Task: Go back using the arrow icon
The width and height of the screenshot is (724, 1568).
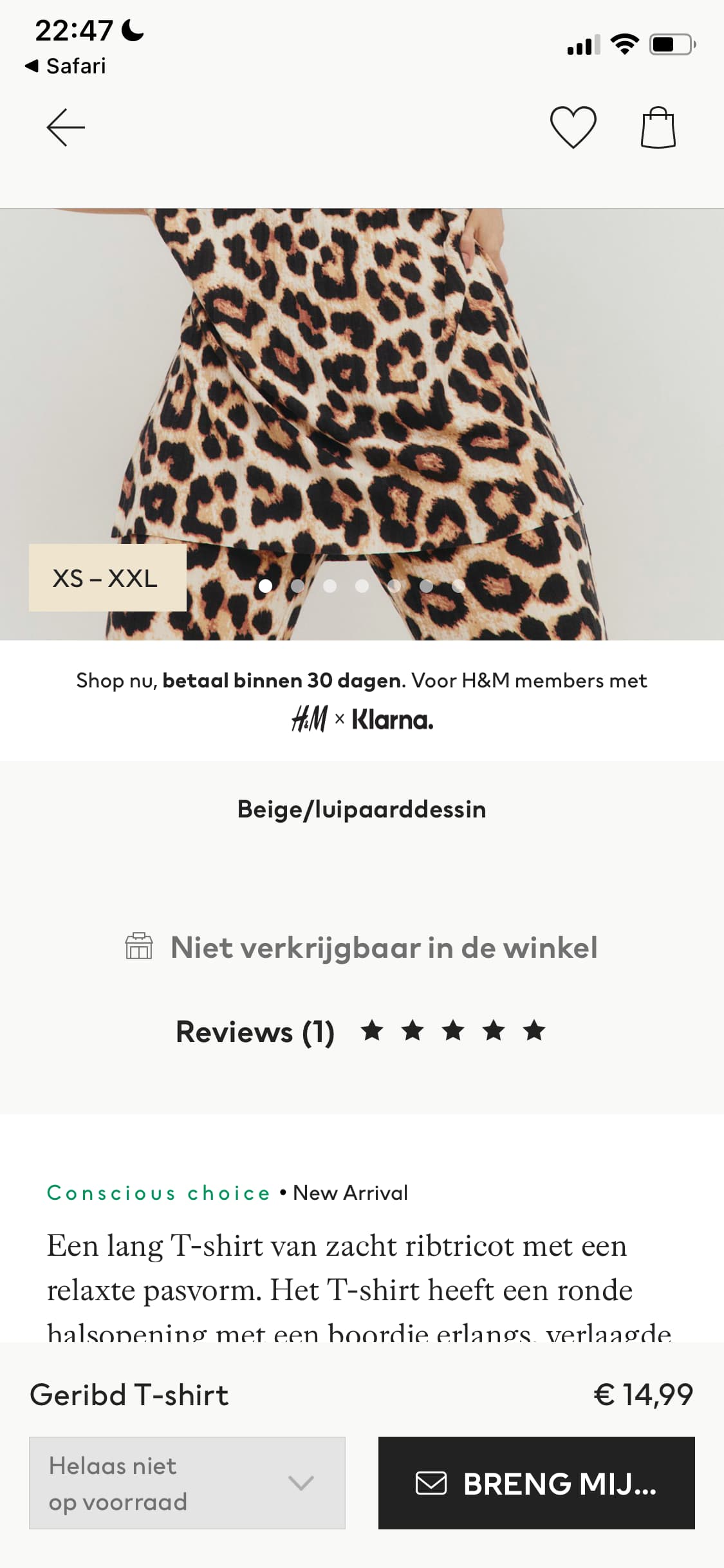Action: [x=66, y=127]
